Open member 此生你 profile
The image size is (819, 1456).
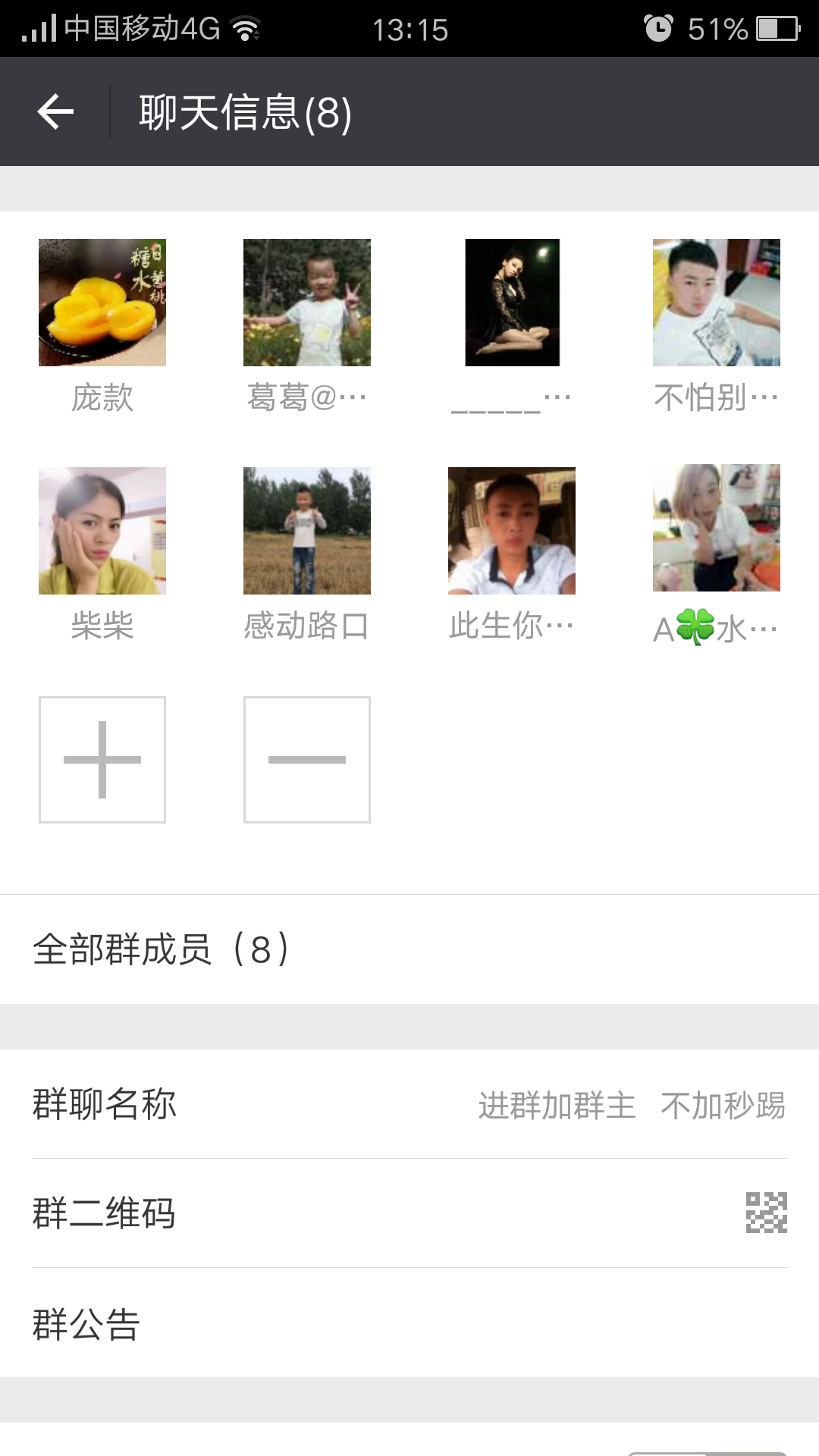pyautogui.click(x=512, y=531)
